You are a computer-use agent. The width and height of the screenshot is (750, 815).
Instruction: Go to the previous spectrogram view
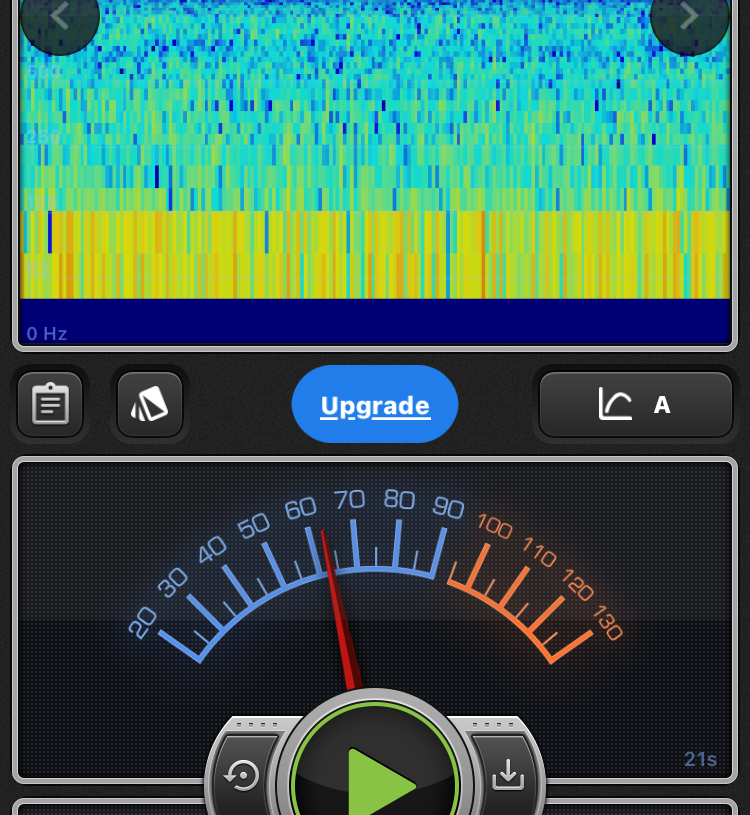pos(59,17)
